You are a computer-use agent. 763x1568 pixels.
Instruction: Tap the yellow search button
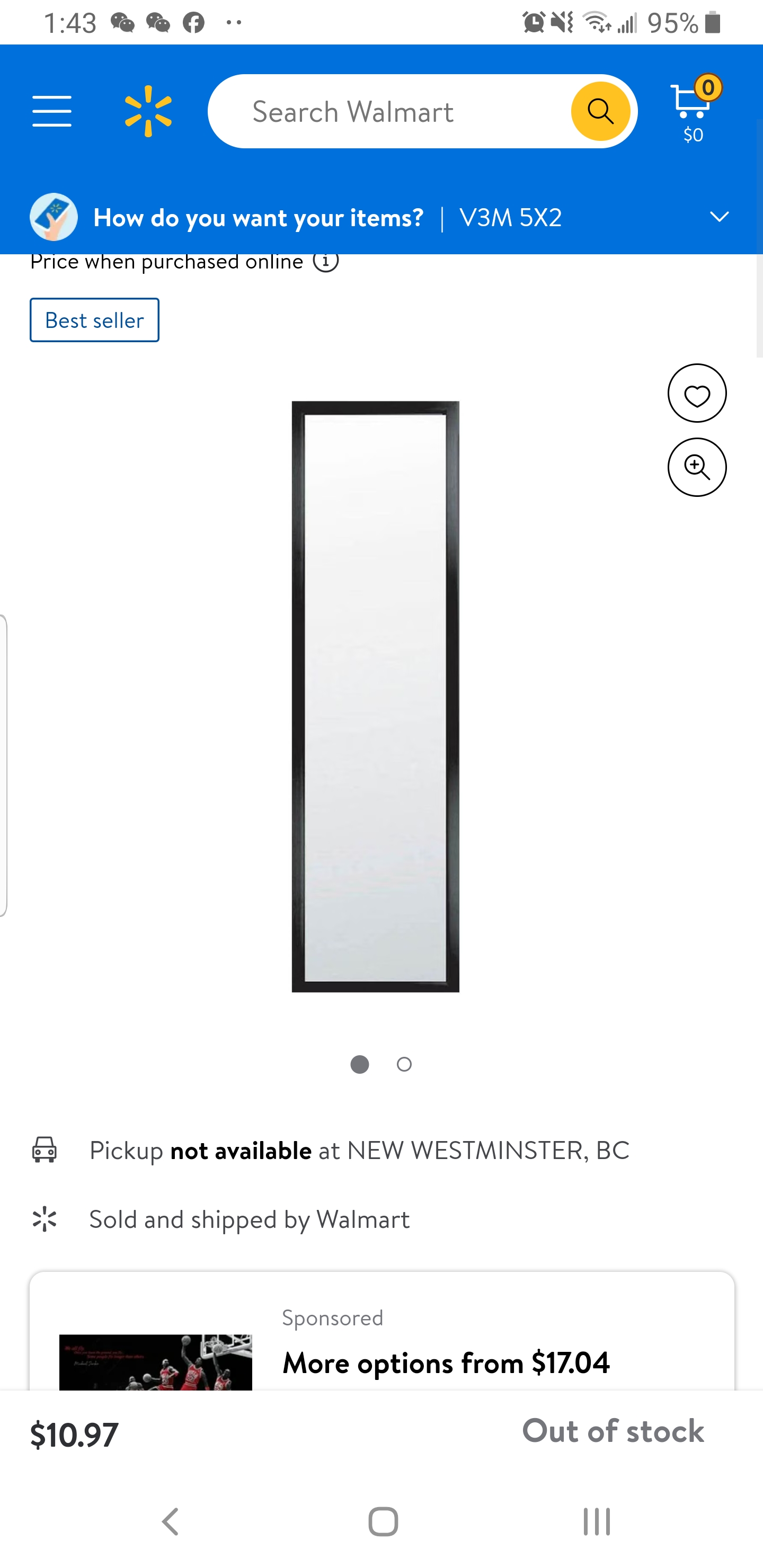click(x=600, y=111)
